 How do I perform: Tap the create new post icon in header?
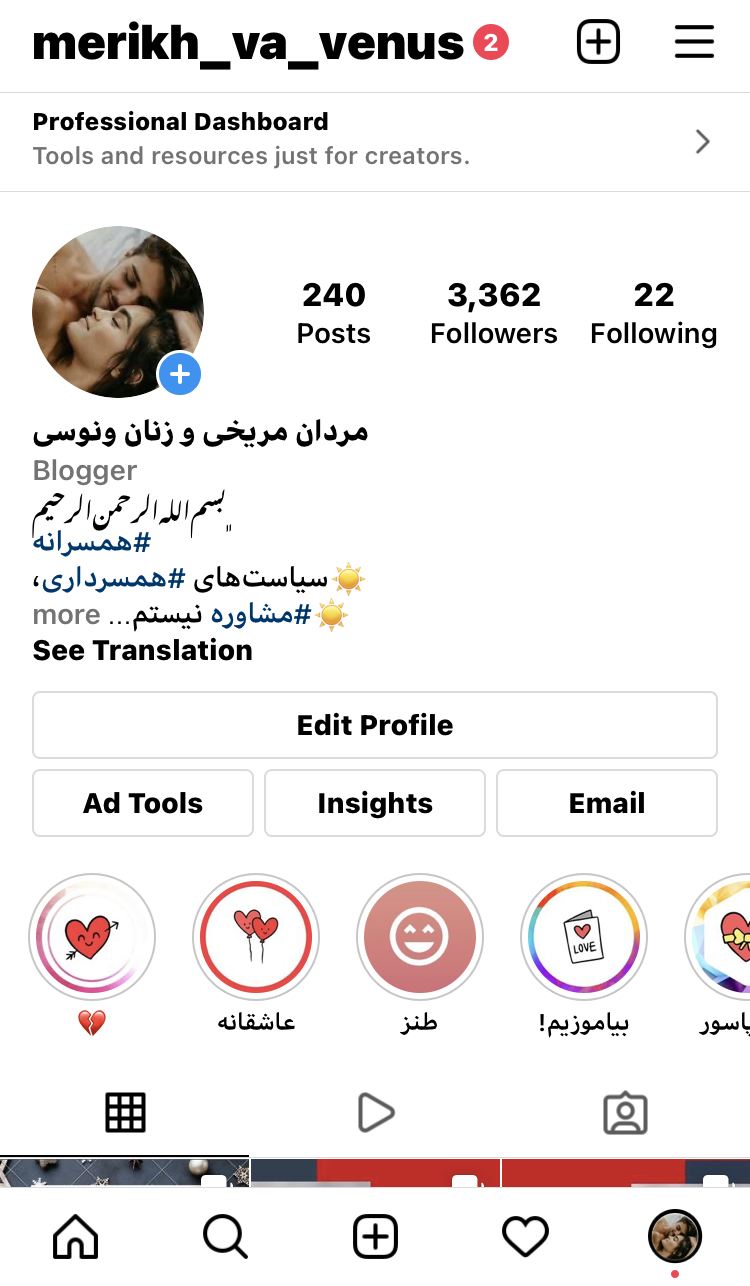point(598,43)
